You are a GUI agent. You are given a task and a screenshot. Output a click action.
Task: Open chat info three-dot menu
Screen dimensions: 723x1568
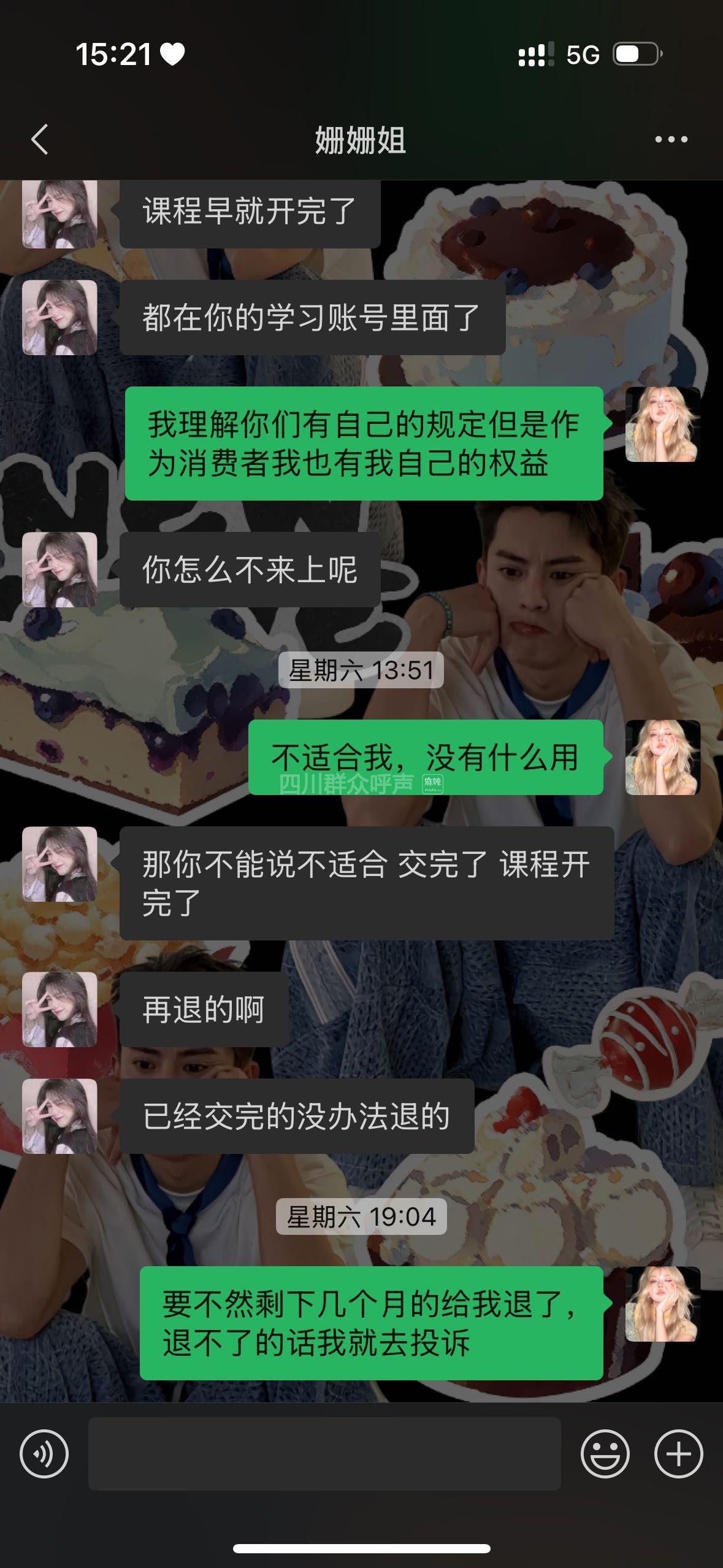[x=671, y=139]
